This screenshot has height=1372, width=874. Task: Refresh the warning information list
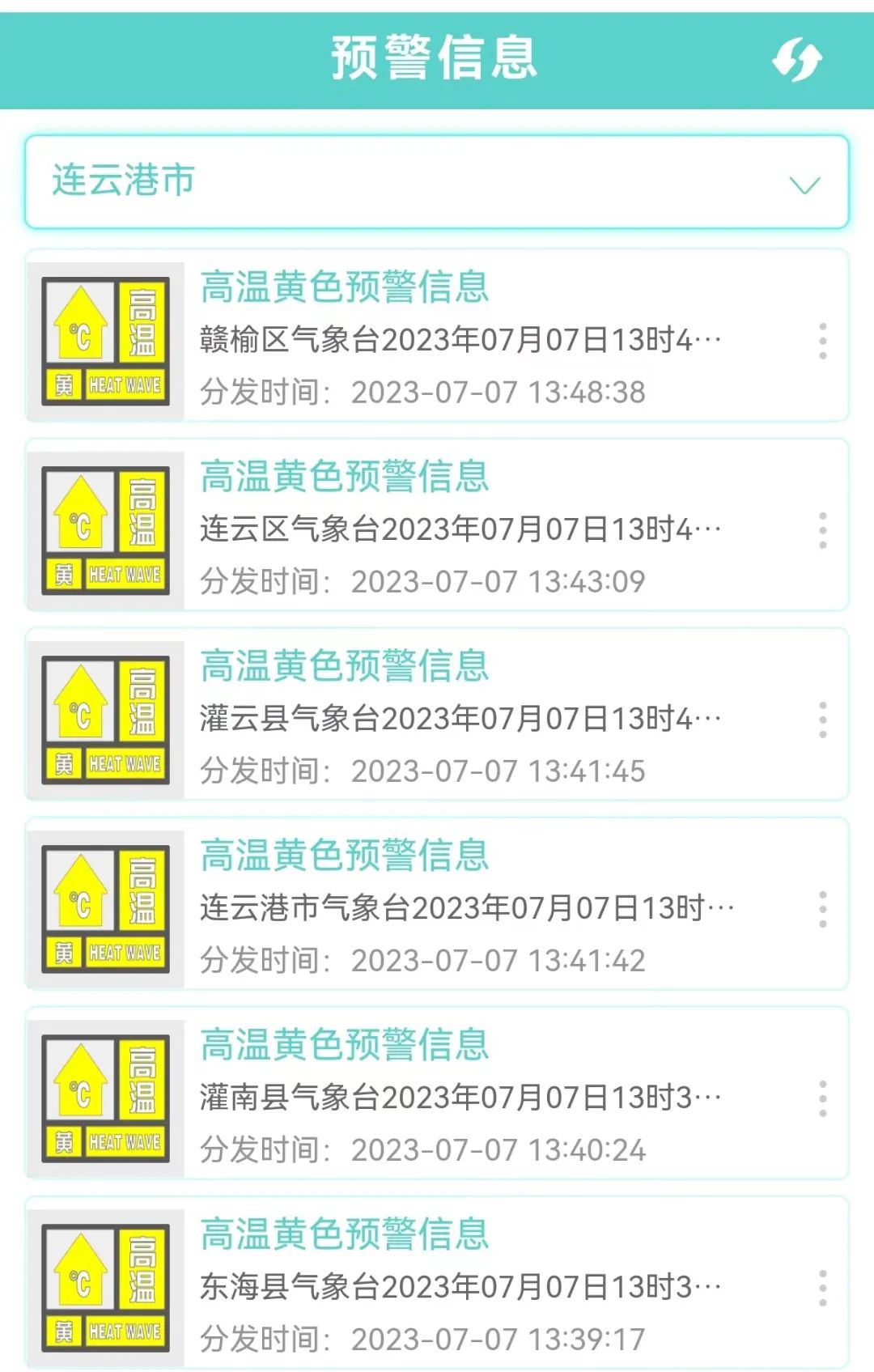click(797, 59)
